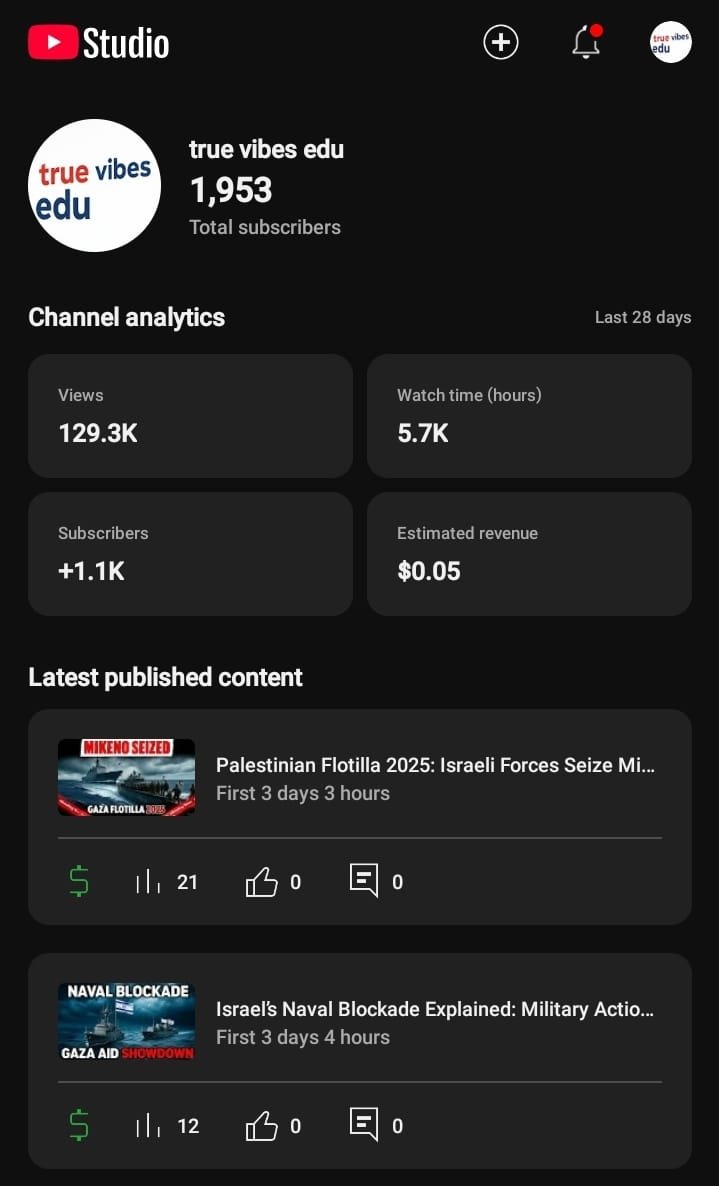This screenshot has height=1186, width=719.
Task: Open the account avatar menu
Action: (670, 42)
